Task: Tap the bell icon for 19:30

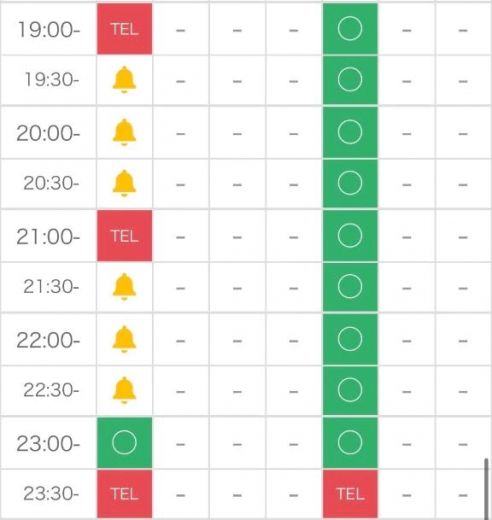Action: [x=124, y=80]
